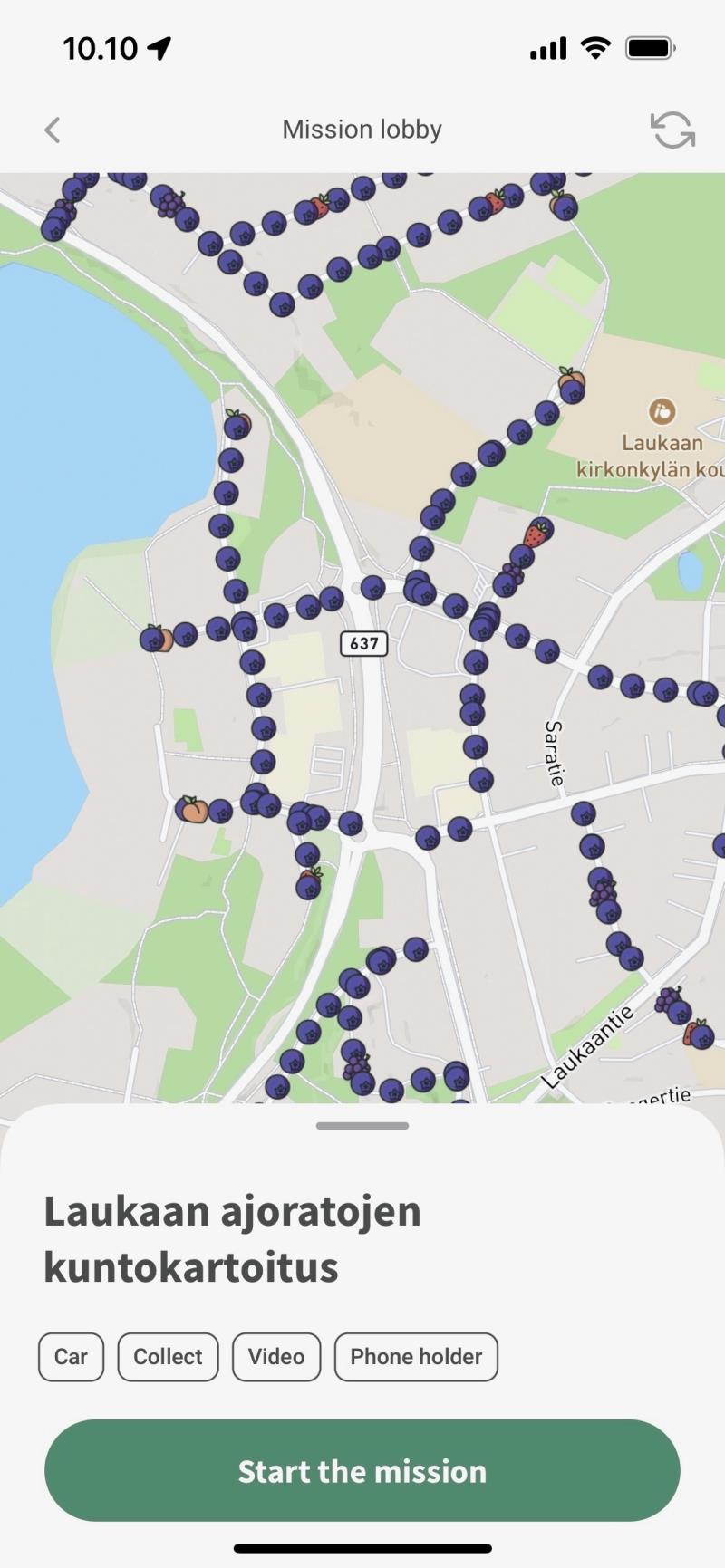
Task: Refresh the mission map
Action: pyautogui.click(x=672, y=130)
